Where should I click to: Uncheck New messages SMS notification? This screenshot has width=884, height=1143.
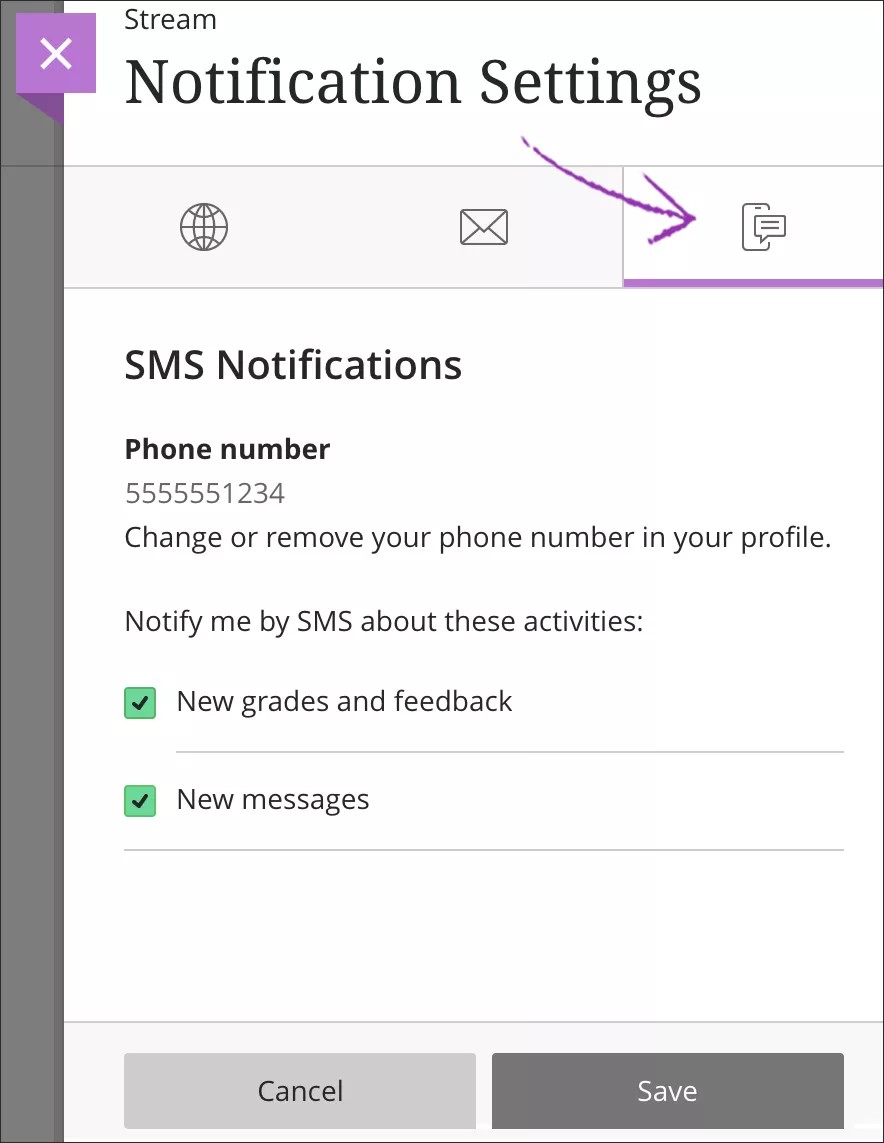[140, 801]
